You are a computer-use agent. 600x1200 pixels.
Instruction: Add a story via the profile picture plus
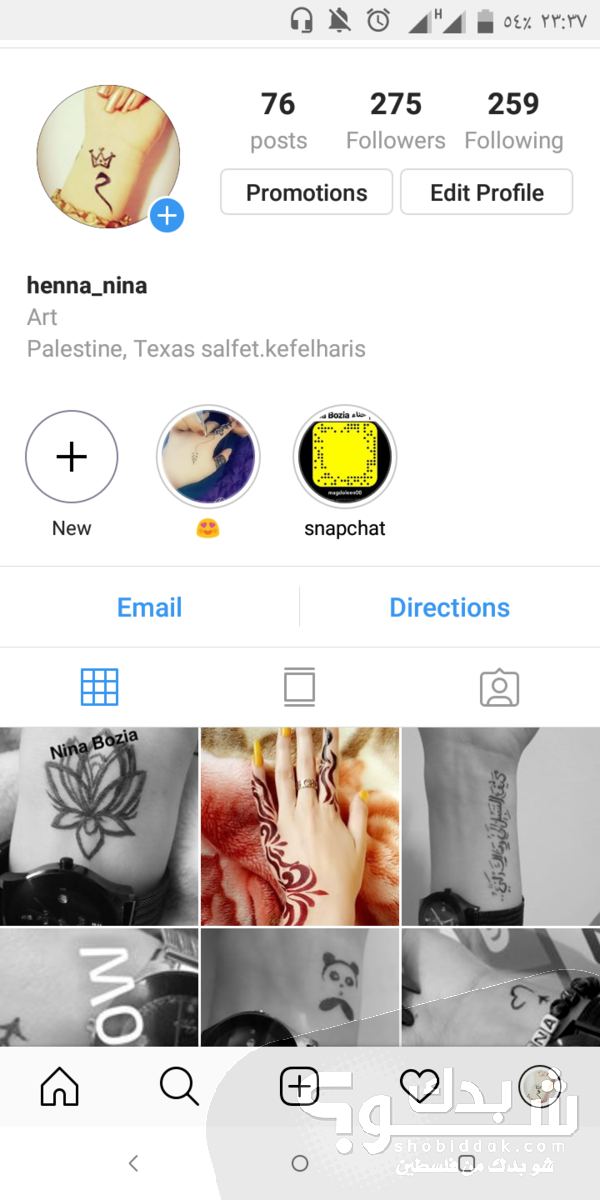coord(167,215)
